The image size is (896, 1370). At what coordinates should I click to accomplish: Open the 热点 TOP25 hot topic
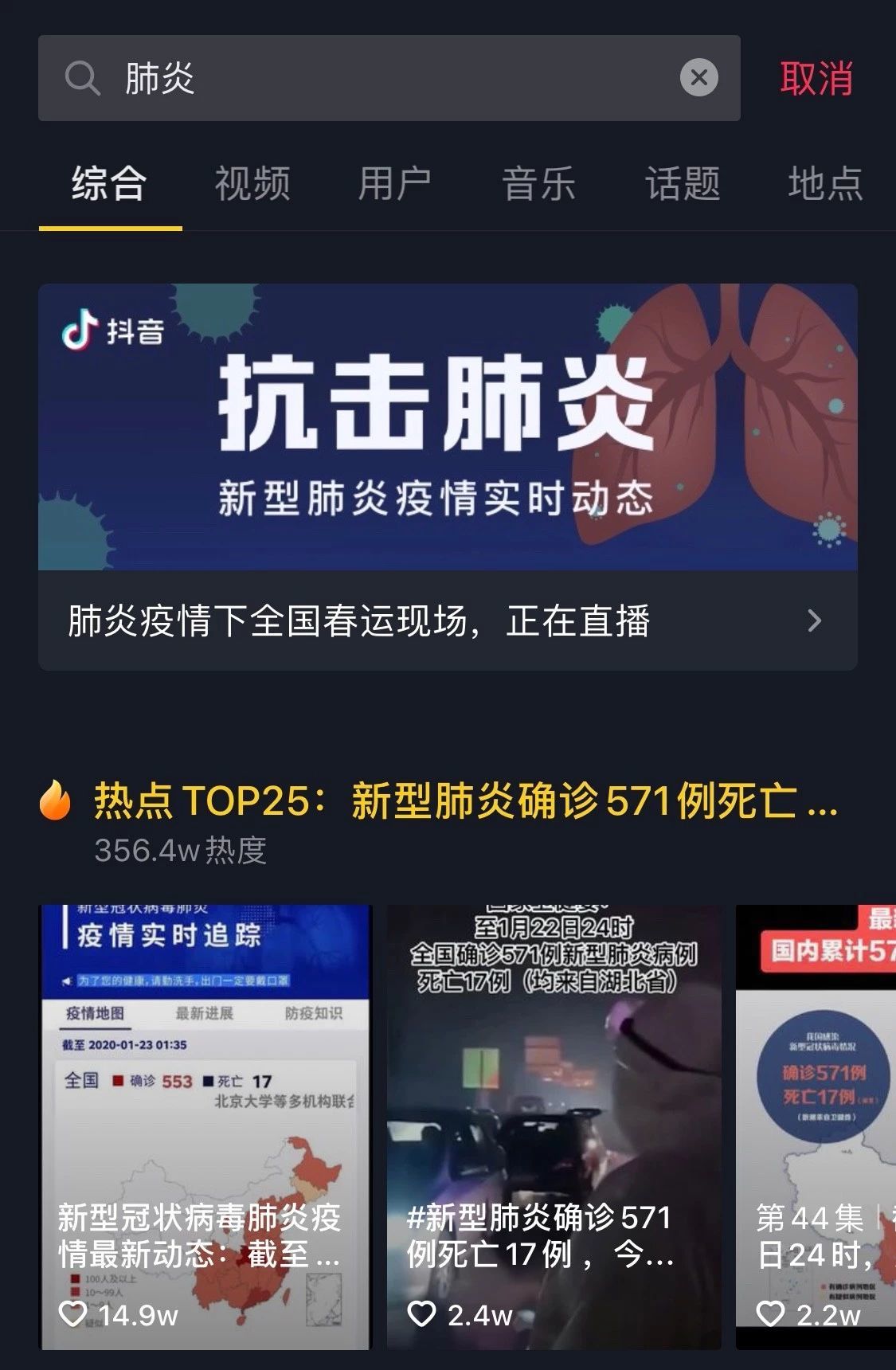point(466,801)
